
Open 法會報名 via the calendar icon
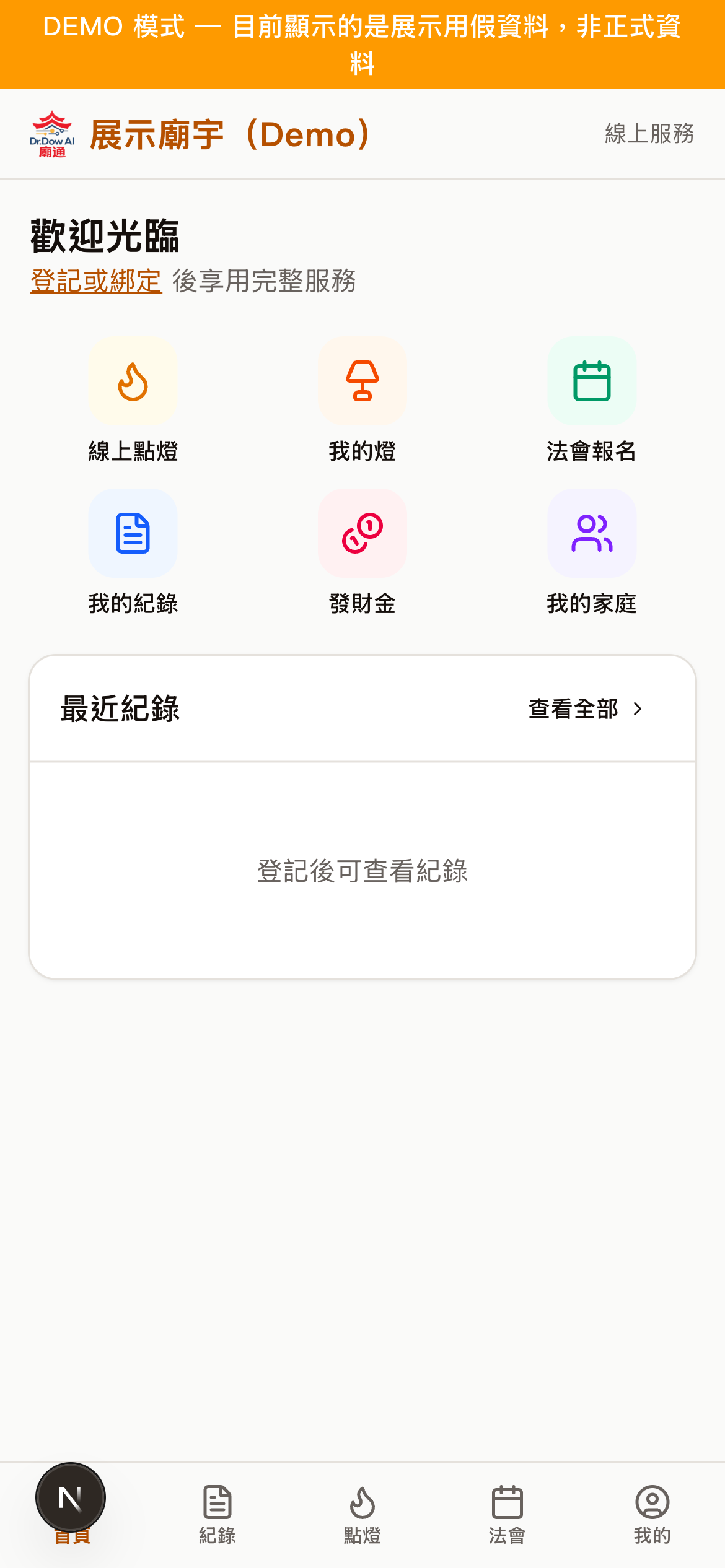[592, 382]
